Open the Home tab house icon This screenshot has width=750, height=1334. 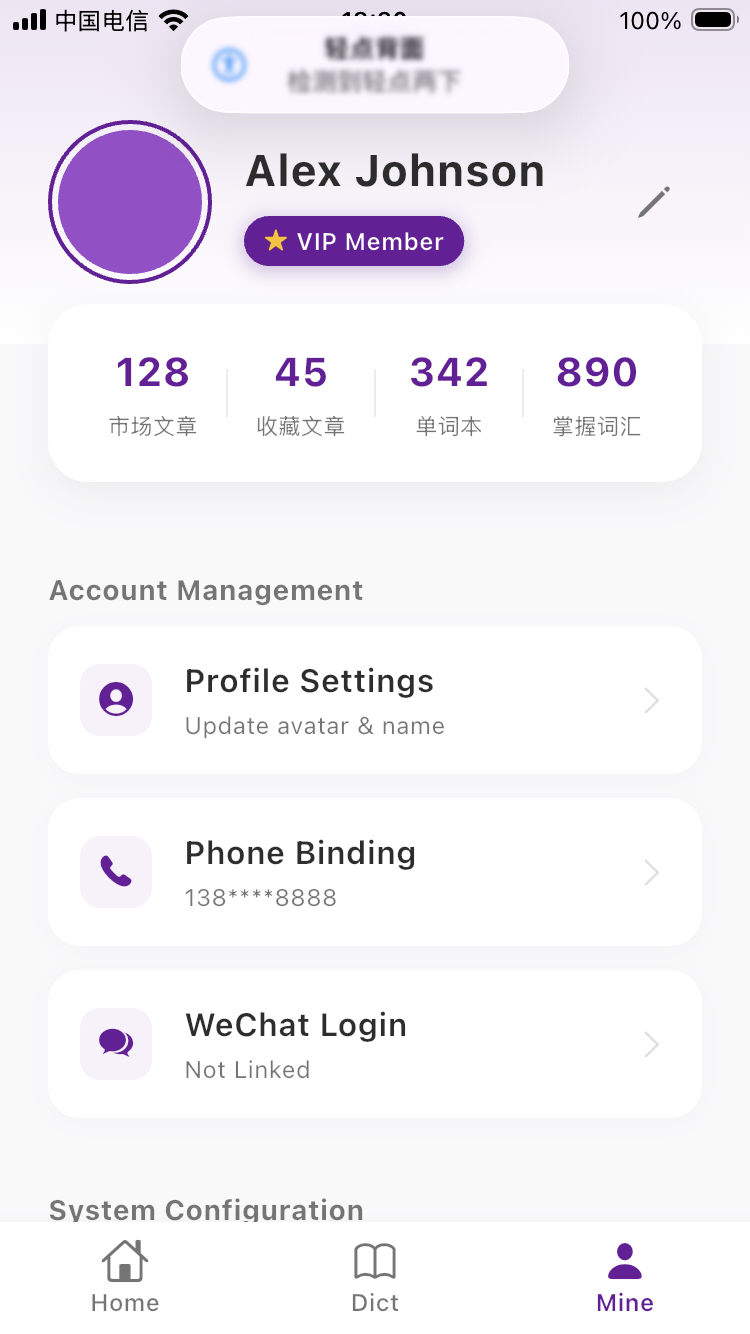point(124,1260)
